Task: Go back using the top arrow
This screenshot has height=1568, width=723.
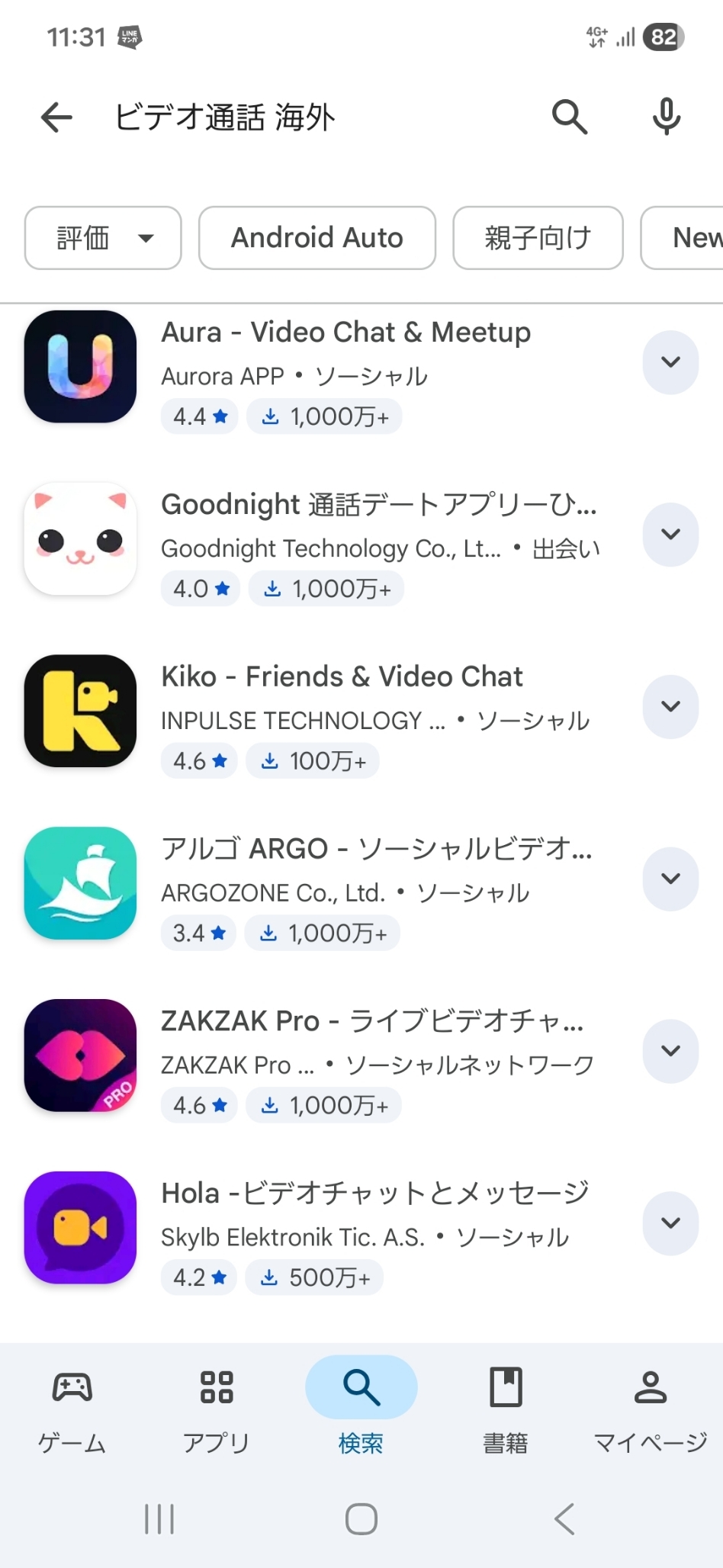Action: pyautogui.click(x=56, y=117)
